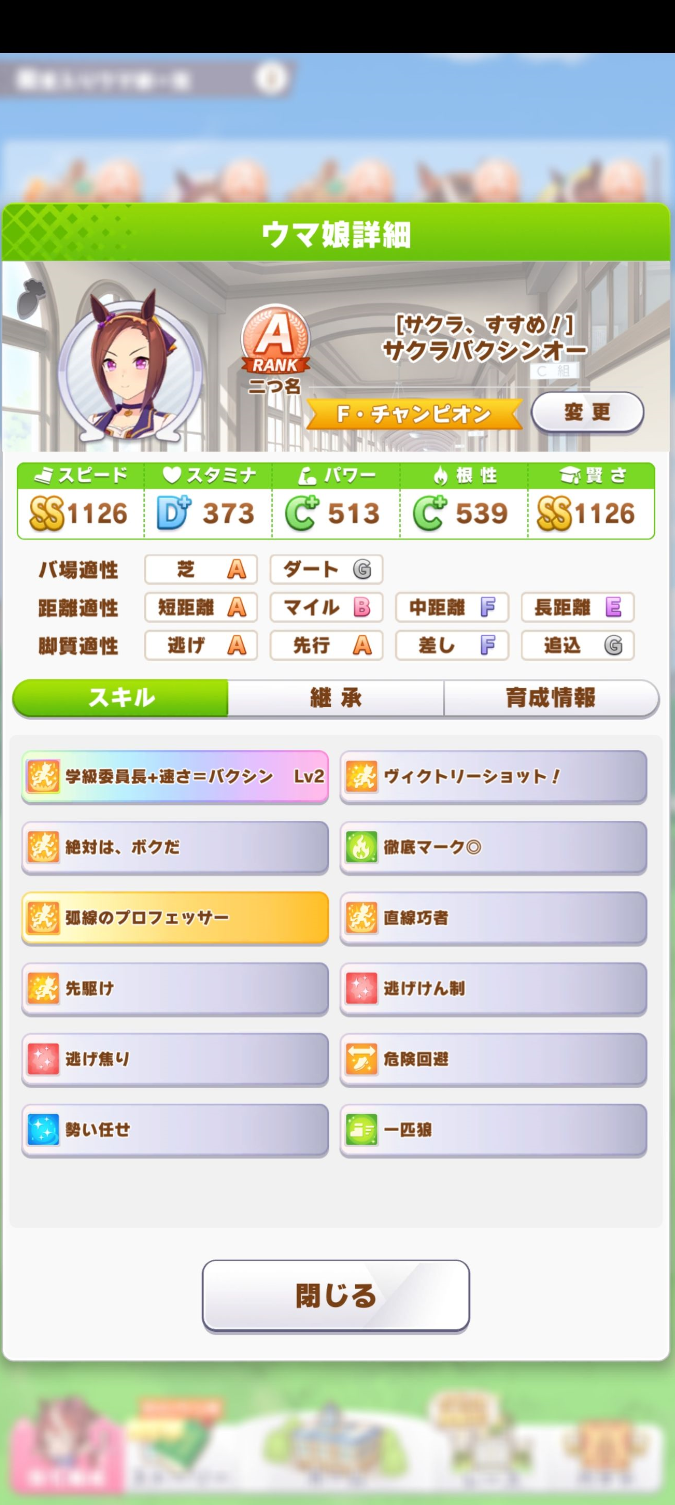
Task: Open the 逃げけん制 skill
Action: pos(493,989)
